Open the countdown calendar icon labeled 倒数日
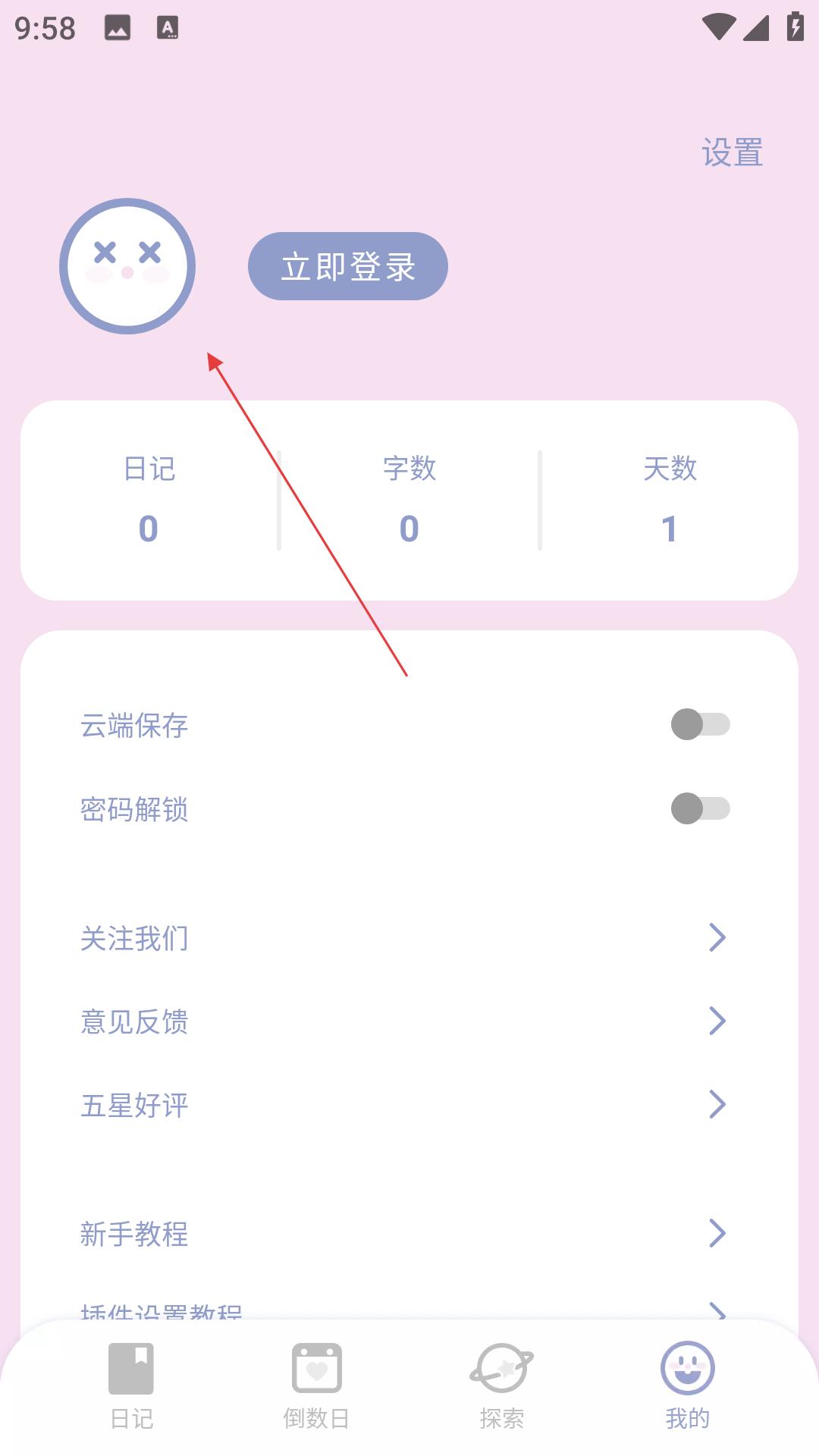This screenshot has width=819, height=1456. (316, 1369)
